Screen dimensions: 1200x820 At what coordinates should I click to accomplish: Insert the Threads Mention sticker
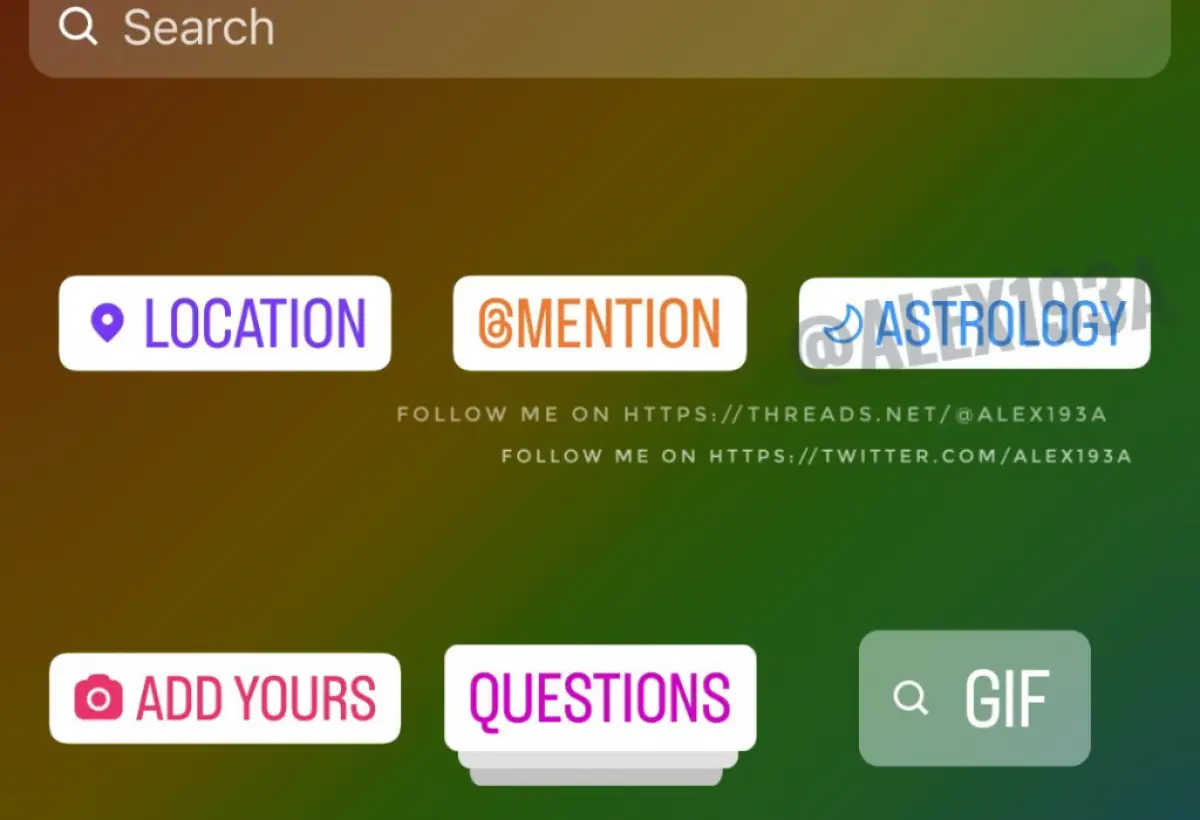(x=600, y=323)
